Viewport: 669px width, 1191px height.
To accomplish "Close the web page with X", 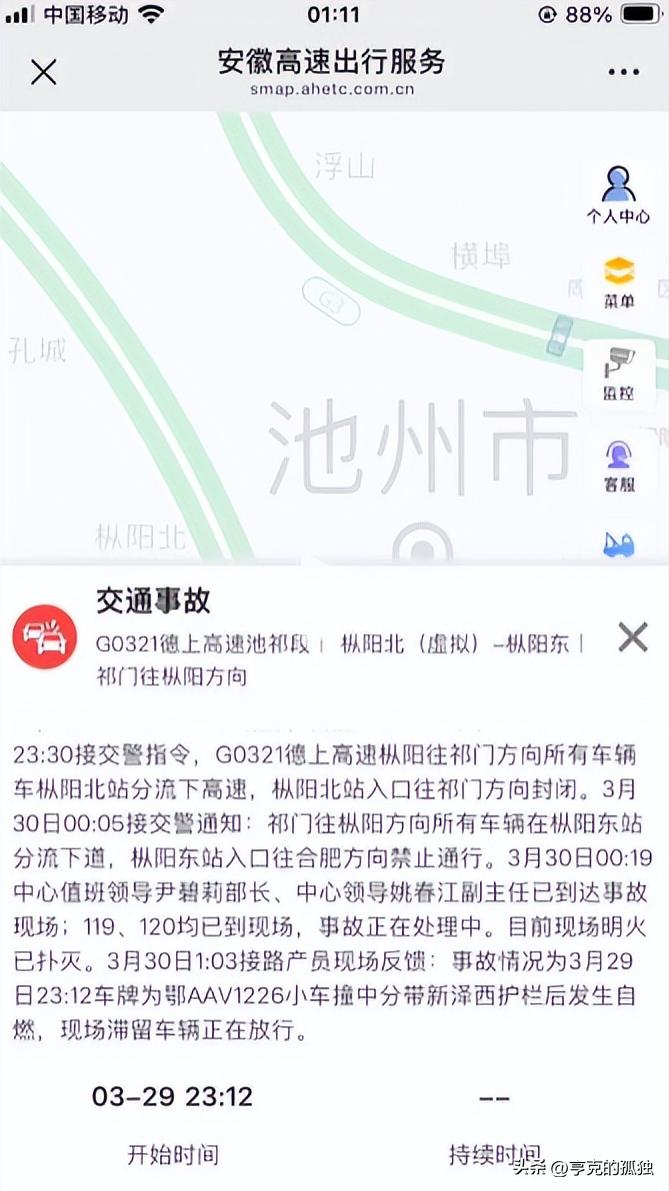I will pyautogui.click(x=44, y=72).
